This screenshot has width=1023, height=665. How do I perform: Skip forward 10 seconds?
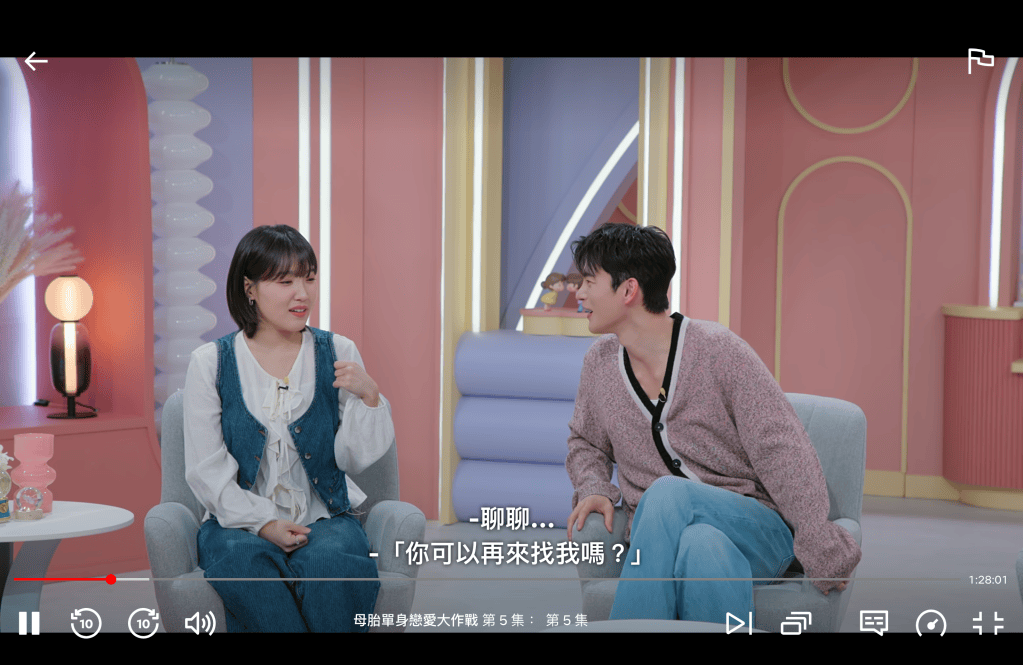coord(144,623)
